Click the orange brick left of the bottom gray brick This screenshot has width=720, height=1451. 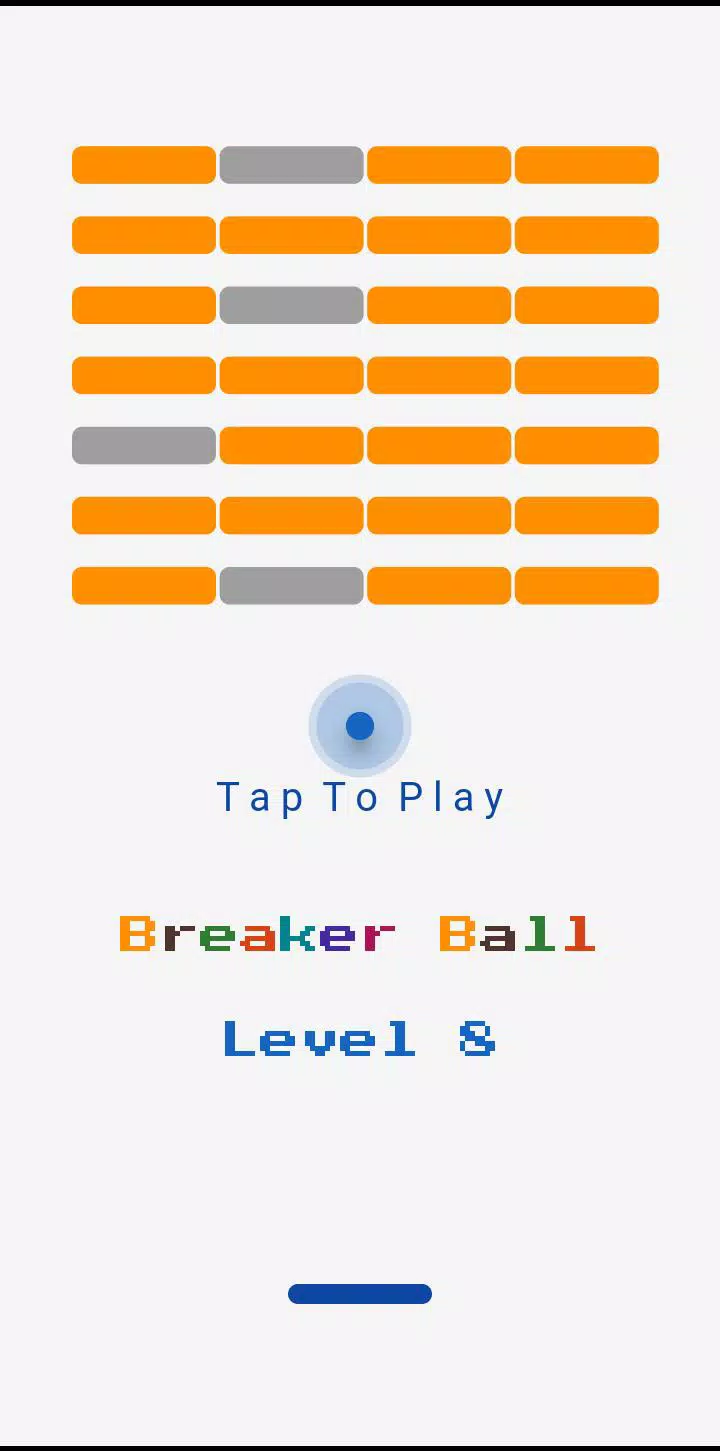click(x=143, y=585)
